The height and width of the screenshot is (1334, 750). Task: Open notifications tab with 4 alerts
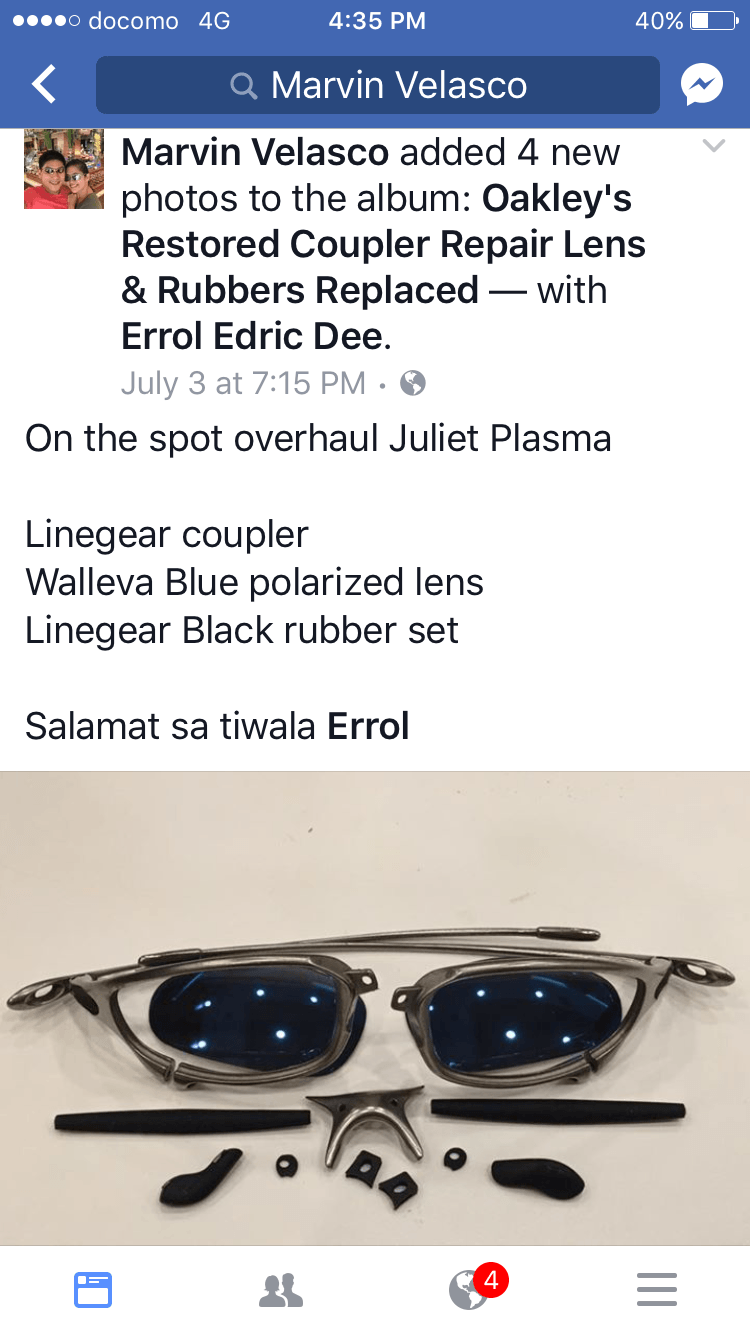coord(470,1290)
